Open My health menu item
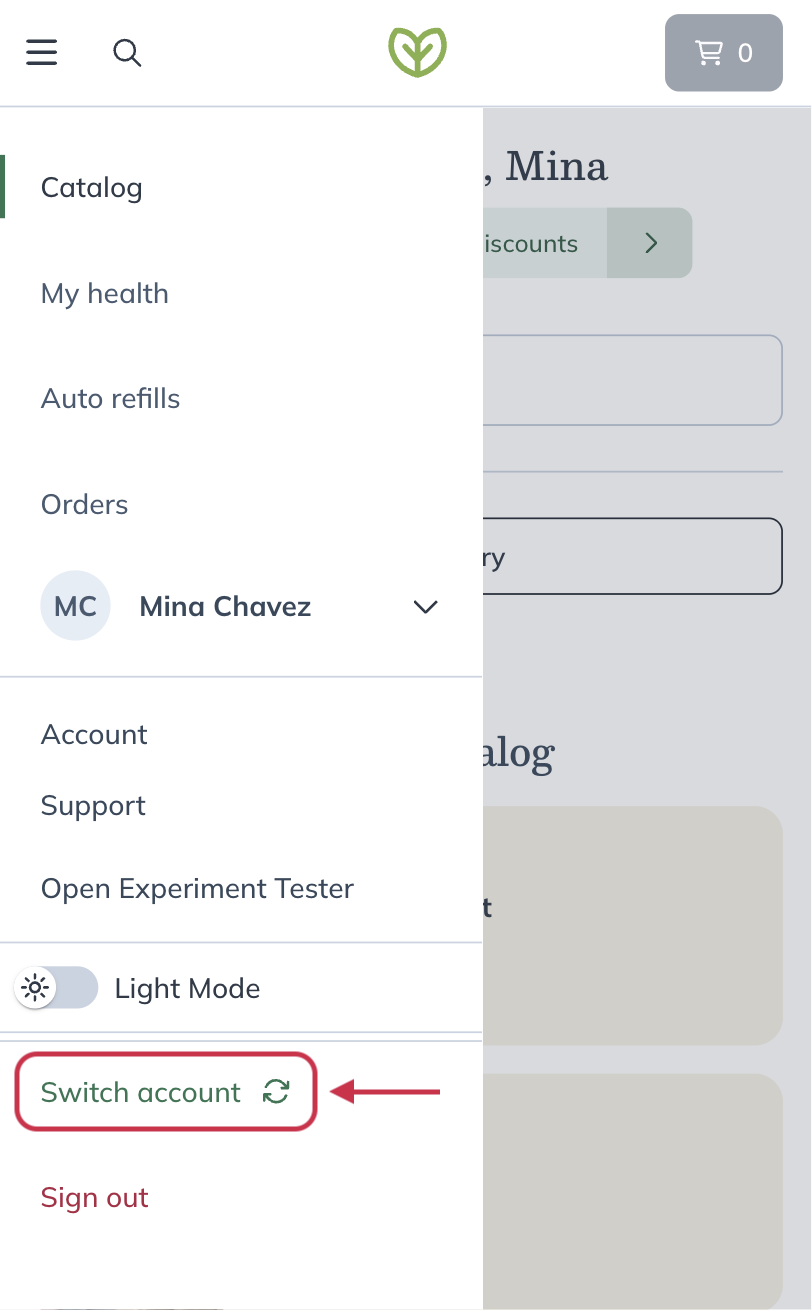 click(104, 293)
